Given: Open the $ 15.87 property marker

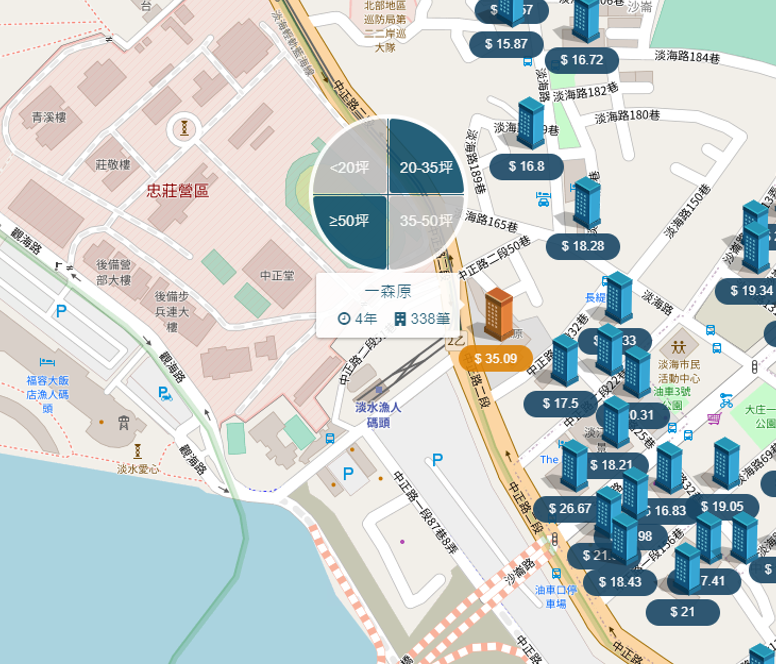Looking at the screenshot, I should (x=506, y=44).
